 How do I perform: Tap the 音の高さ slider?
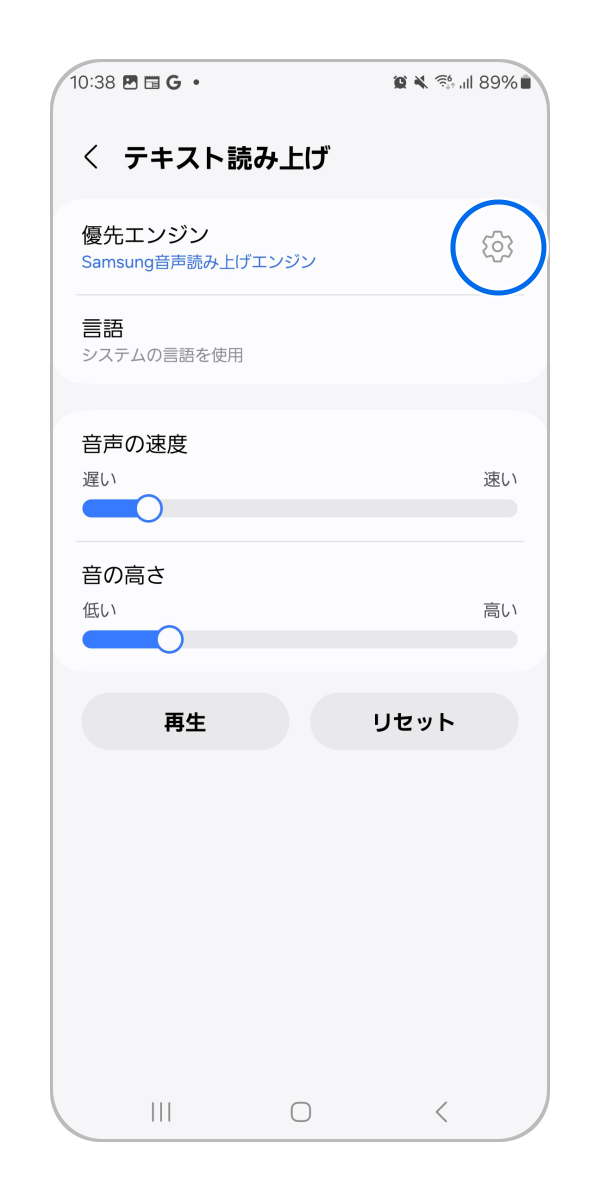coord(300,639)
